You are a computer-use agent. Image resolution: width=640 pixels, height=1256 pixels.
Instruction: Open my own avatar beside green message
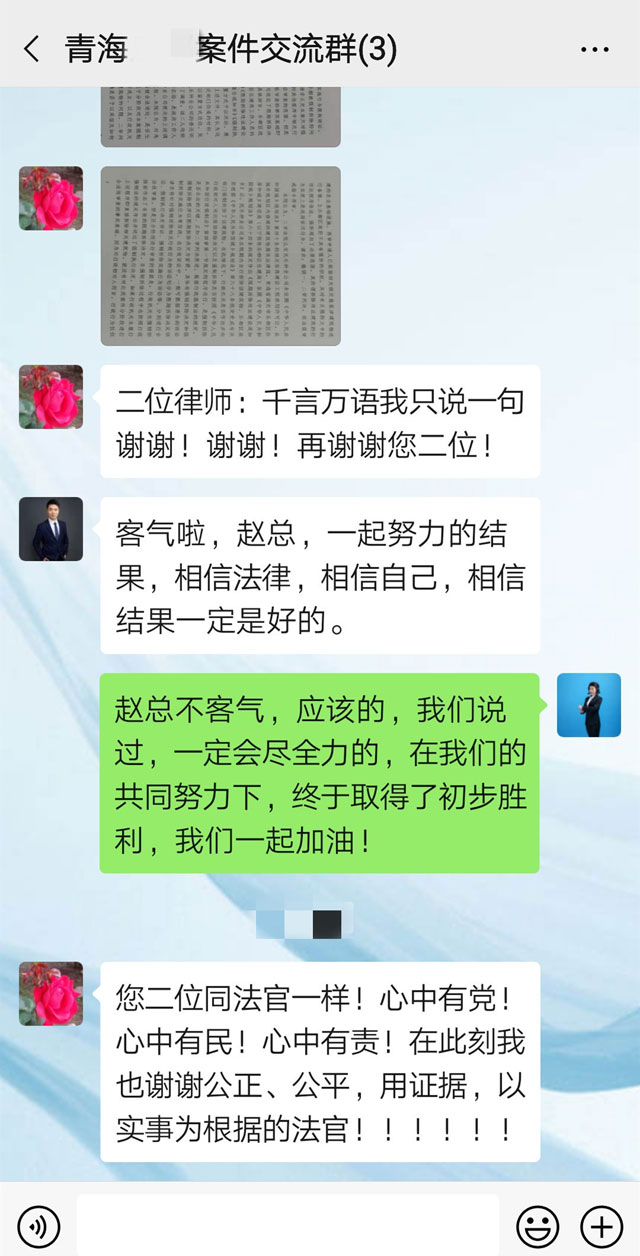(x=588, y=705)
